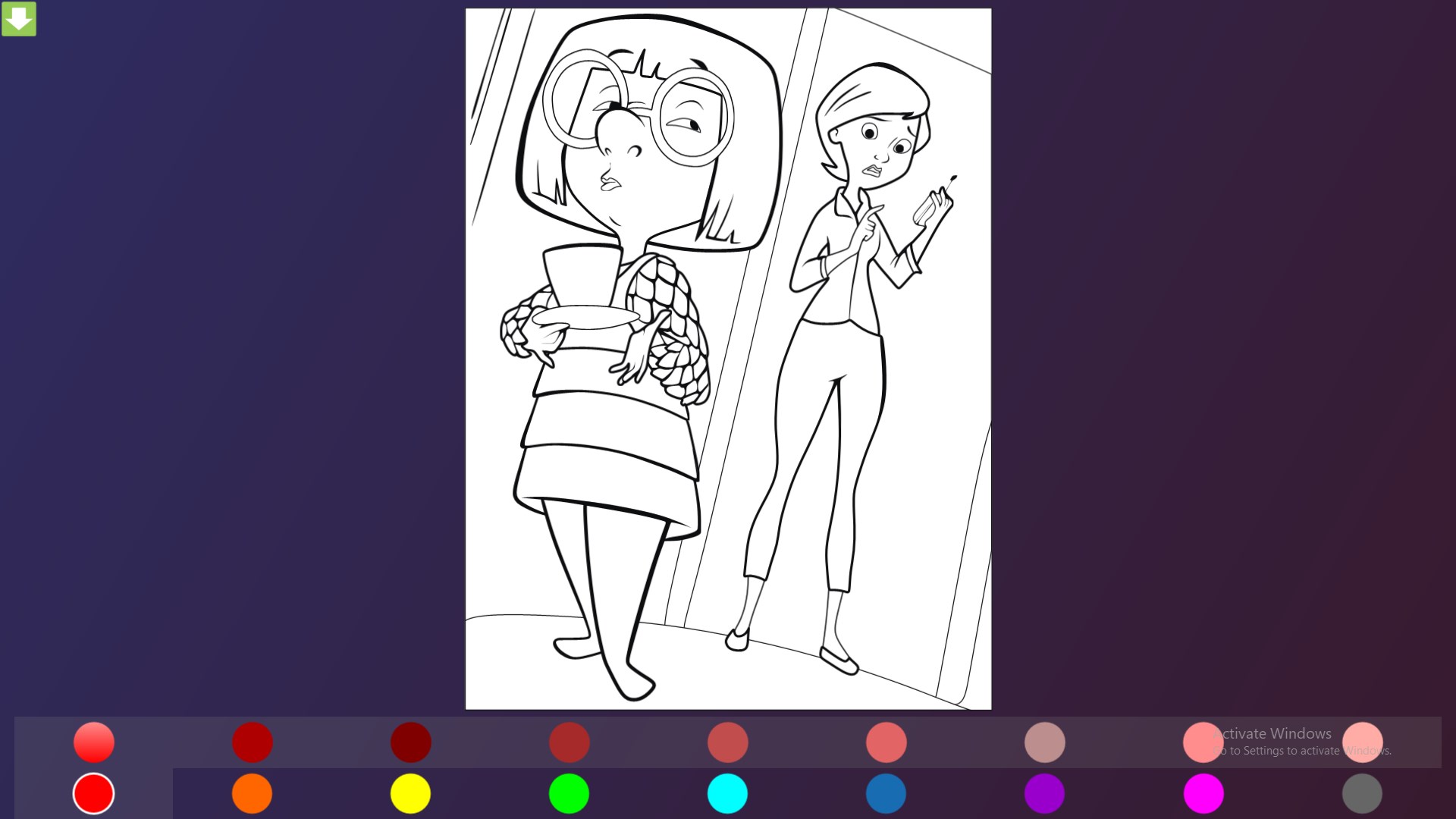
Task: Select the green base color
Action: 570,793
